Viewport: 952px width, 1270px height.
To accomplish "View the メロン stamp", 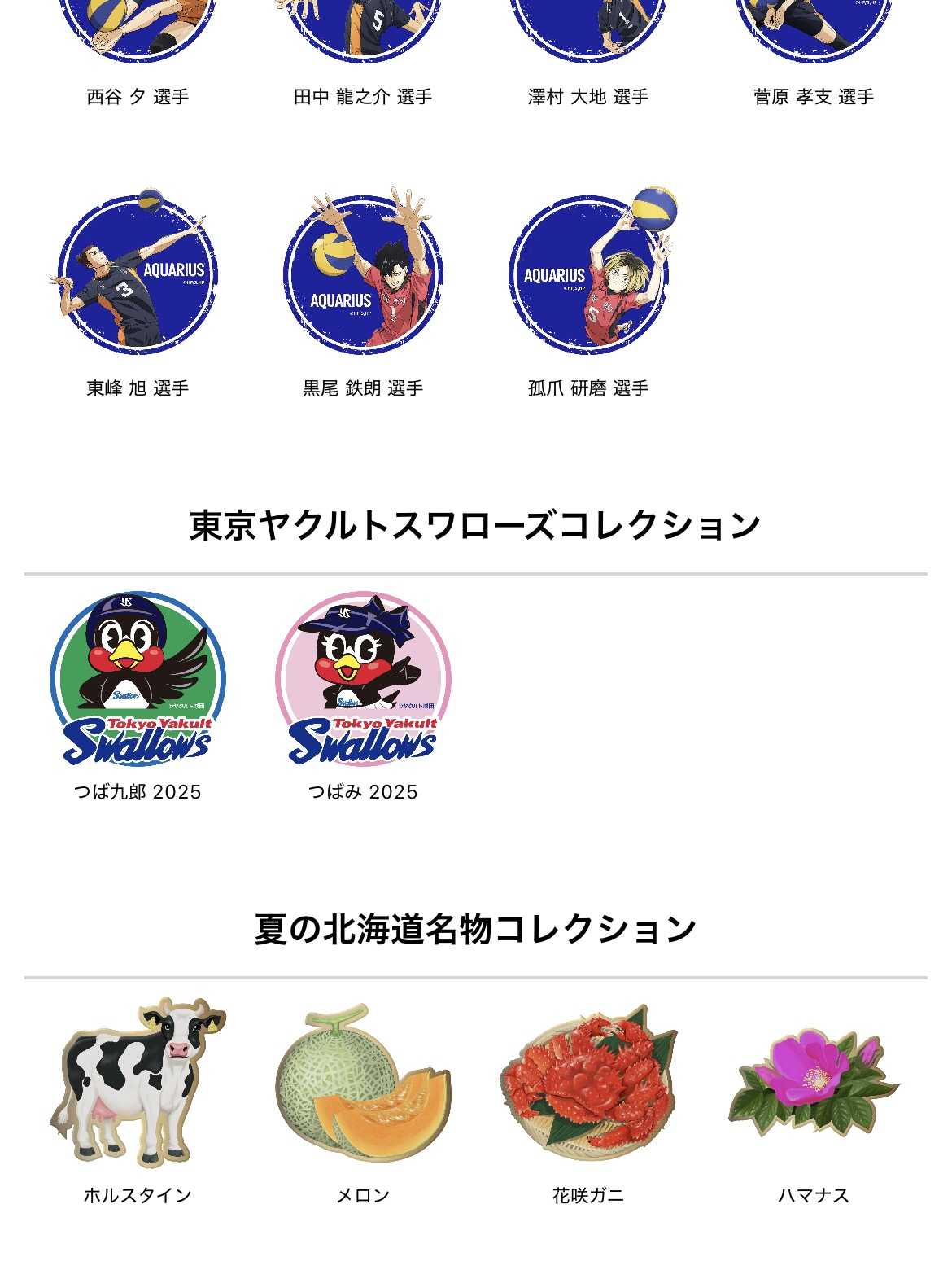I will [x=363, y=1083].
